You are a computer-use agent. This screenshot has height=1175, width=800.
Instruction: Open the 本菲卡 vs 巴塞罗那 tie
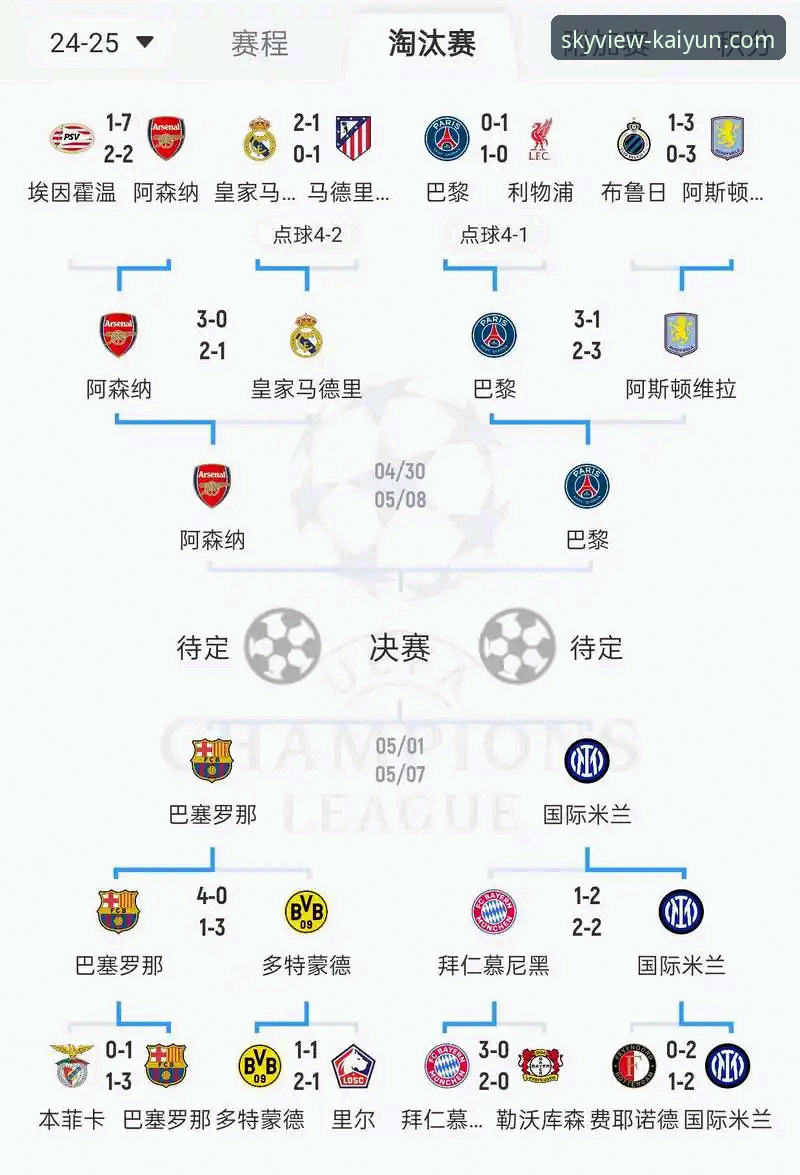[118, 1066]
